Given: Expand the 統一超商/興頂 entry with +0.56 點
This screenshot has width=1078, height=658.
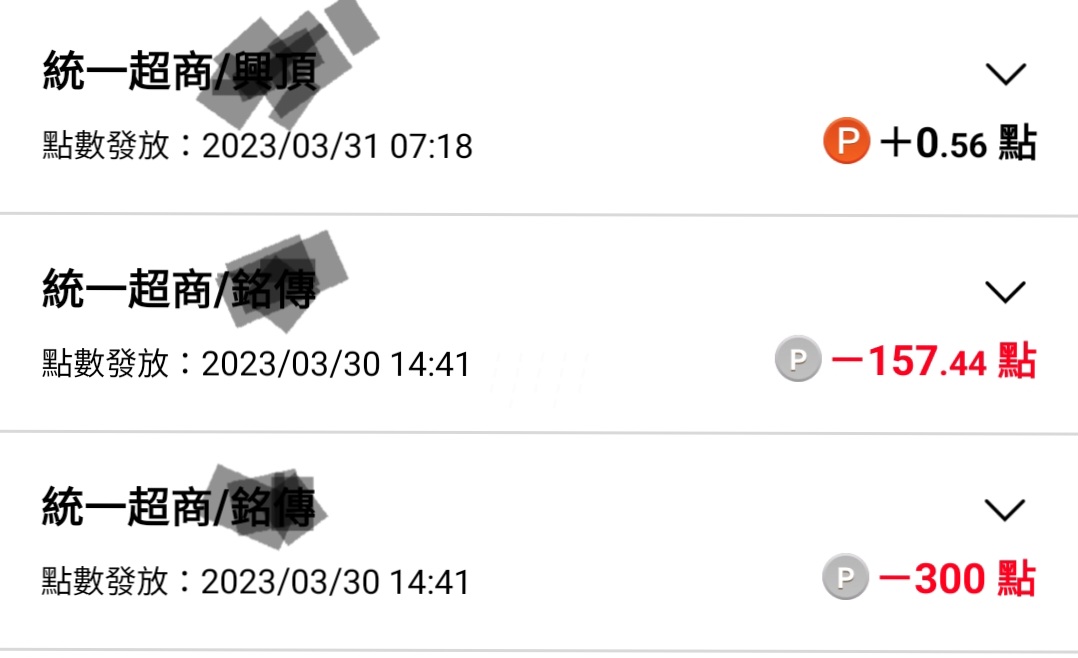Looking at the screenshot, I should (x=1005, y=74).
